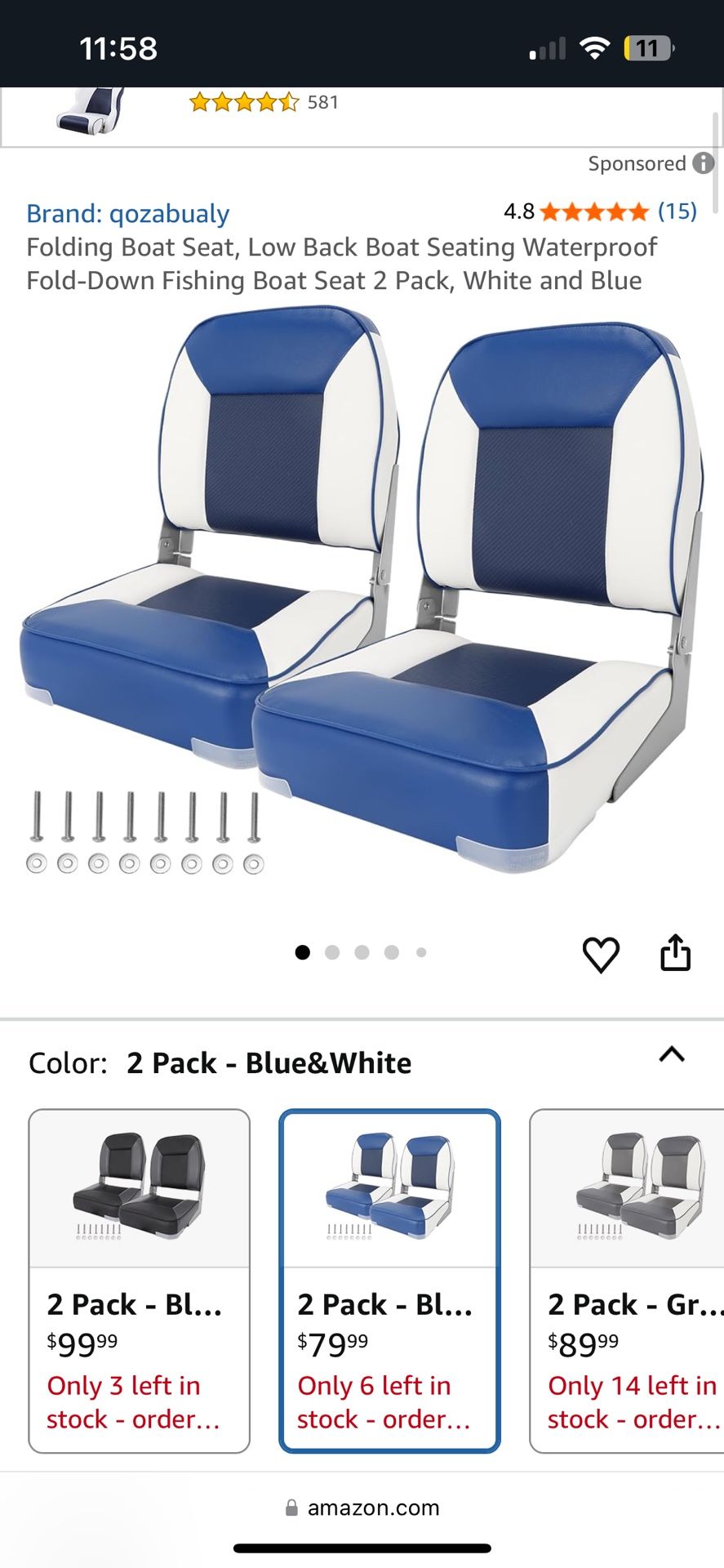This screenshot has width=724, height=1568.
Task: Tap the second carousel dot
Action: (x=332, y=951)
